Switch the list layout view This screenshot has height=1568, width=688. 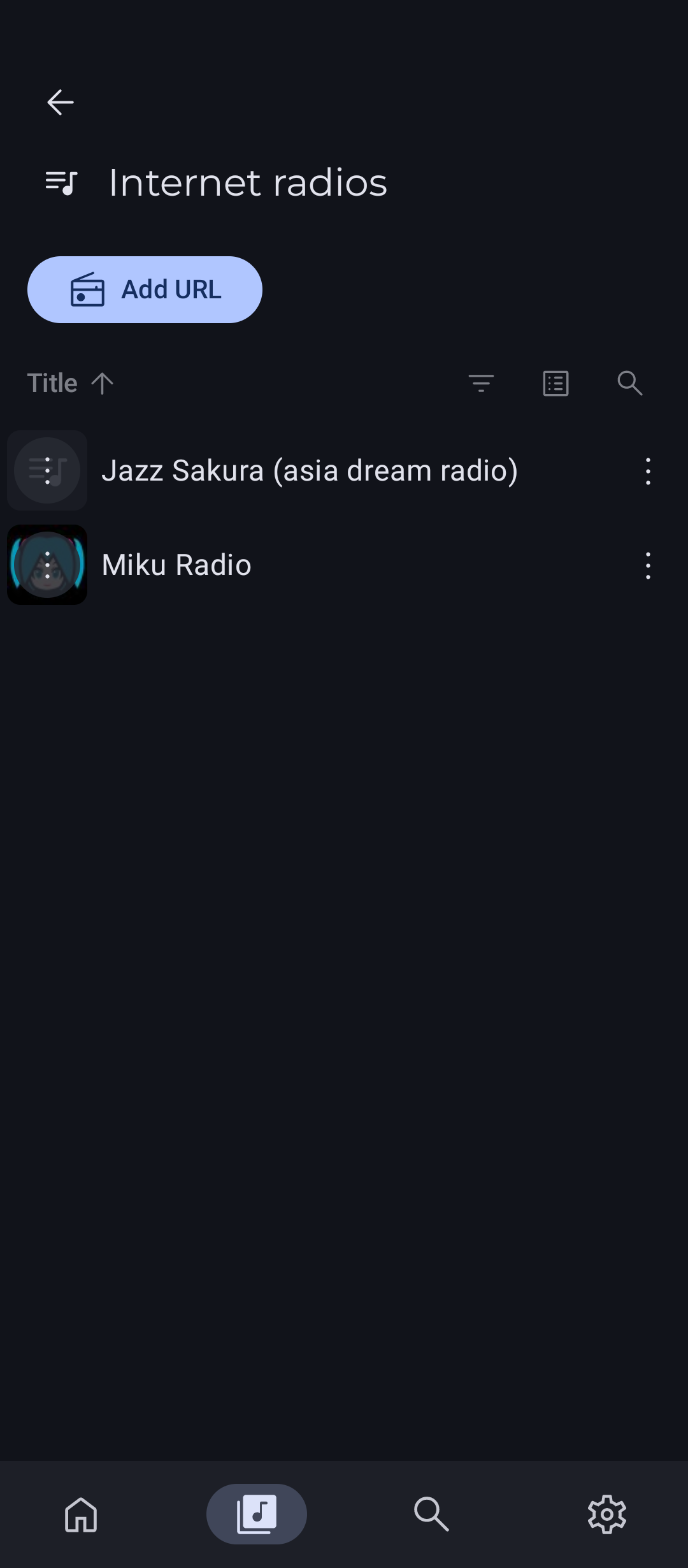tap(555, 383)
